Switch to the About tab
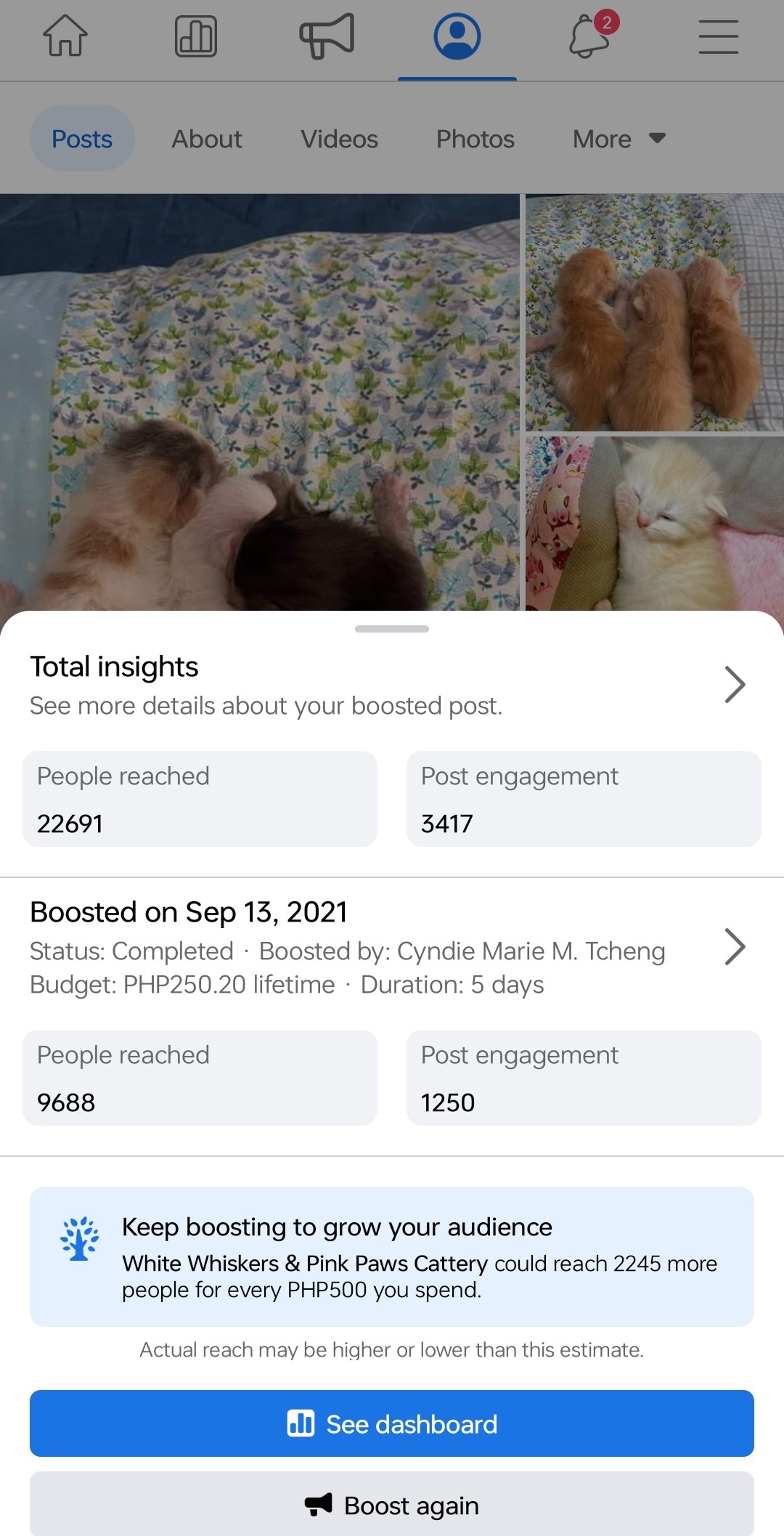This screenshot has width=784, height=1536. (207, 139)
